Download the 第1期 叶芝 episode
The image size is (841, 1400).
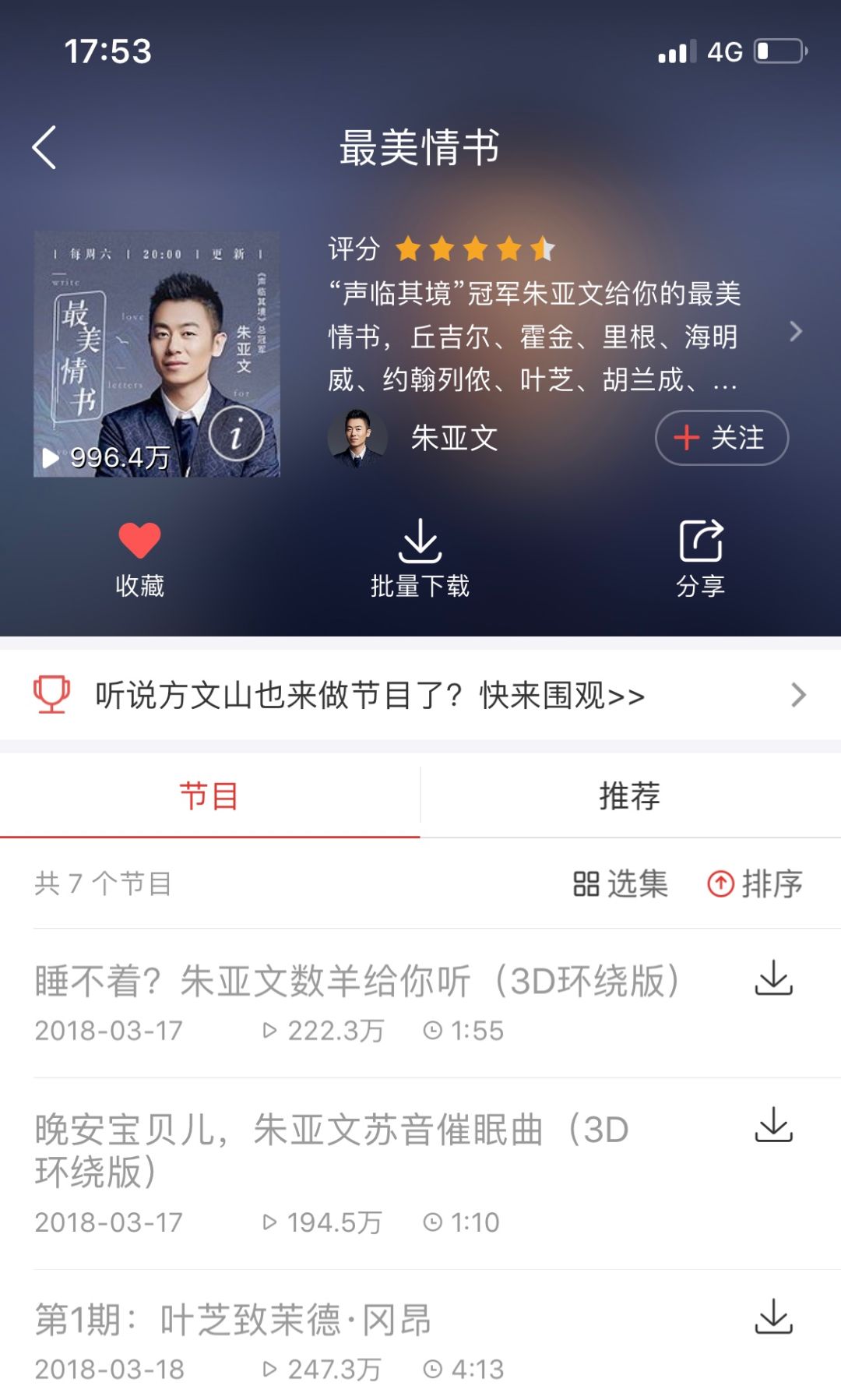(773, 1317)
